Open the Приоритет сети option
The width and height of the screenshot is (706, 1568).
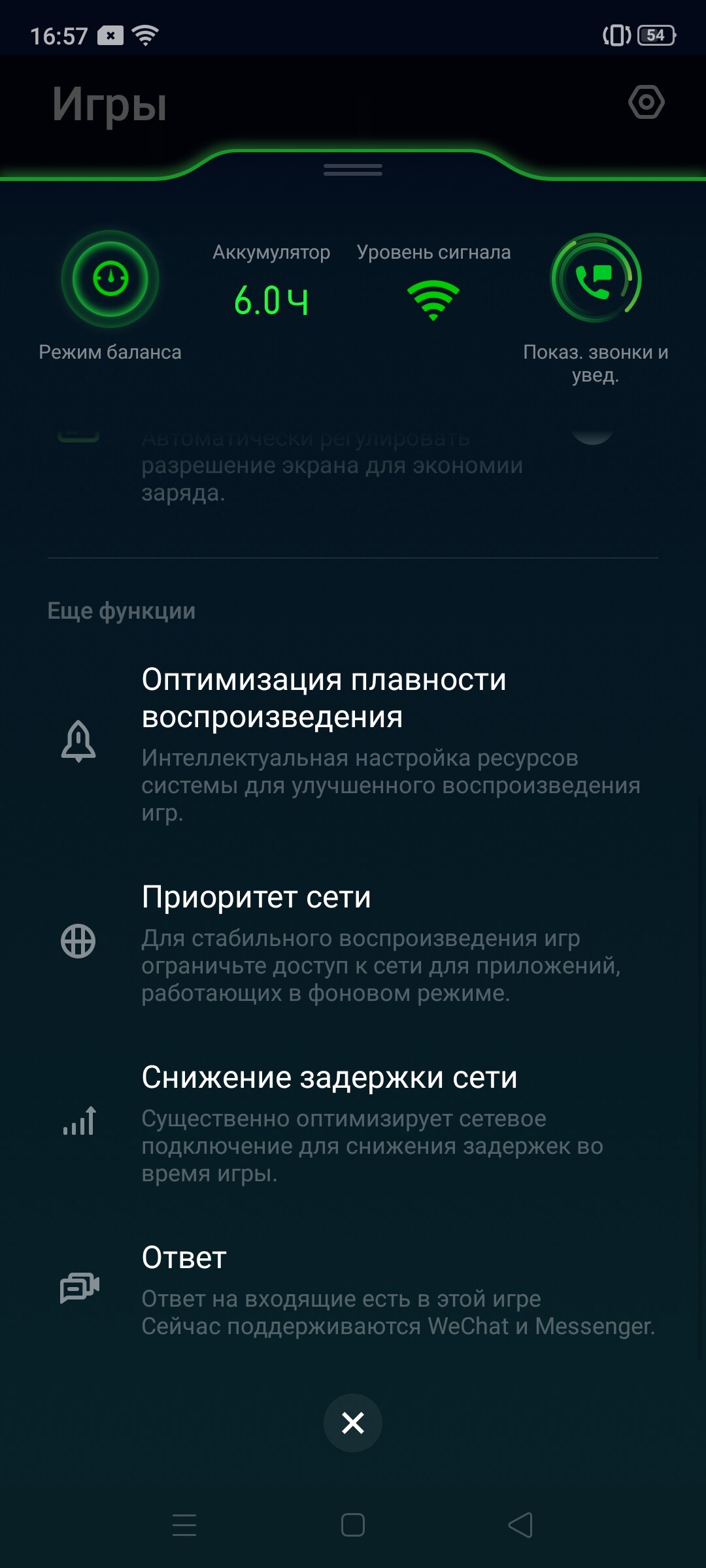click(353, 942)
